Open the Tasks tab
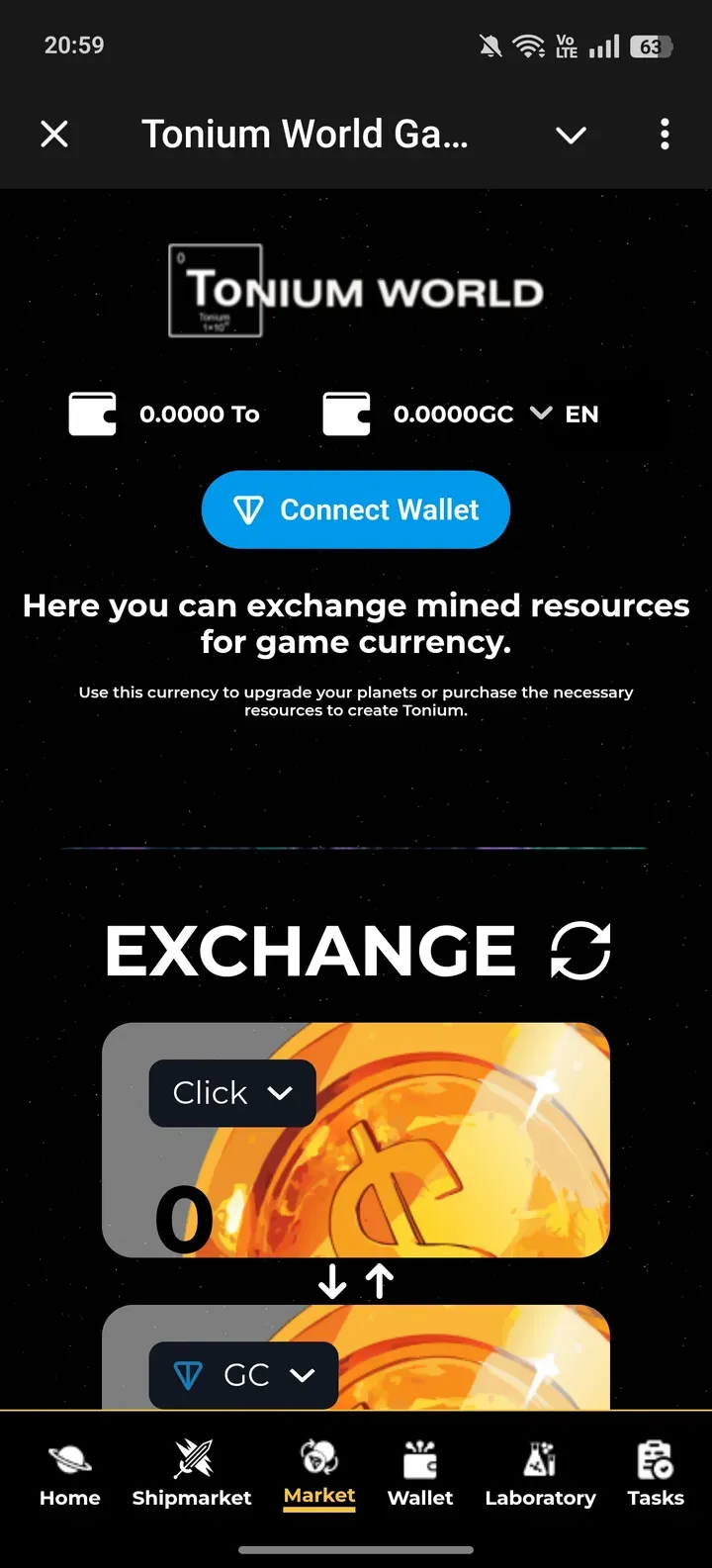This screenshot has width=712, height=1568. [x=656, y=1474]
